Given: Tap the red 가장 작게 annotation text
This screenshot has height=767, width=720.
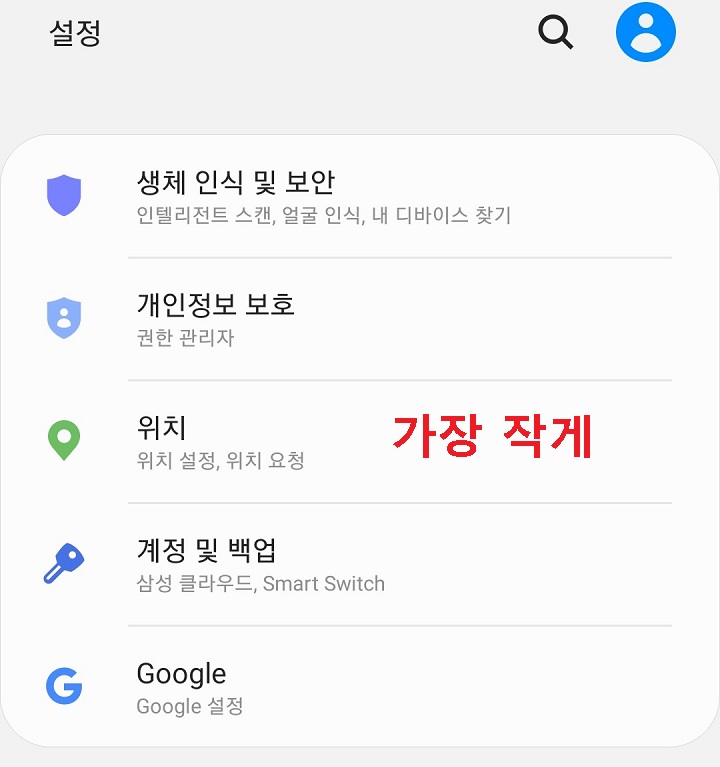Looking at the screenshot, I should point(493,434).
